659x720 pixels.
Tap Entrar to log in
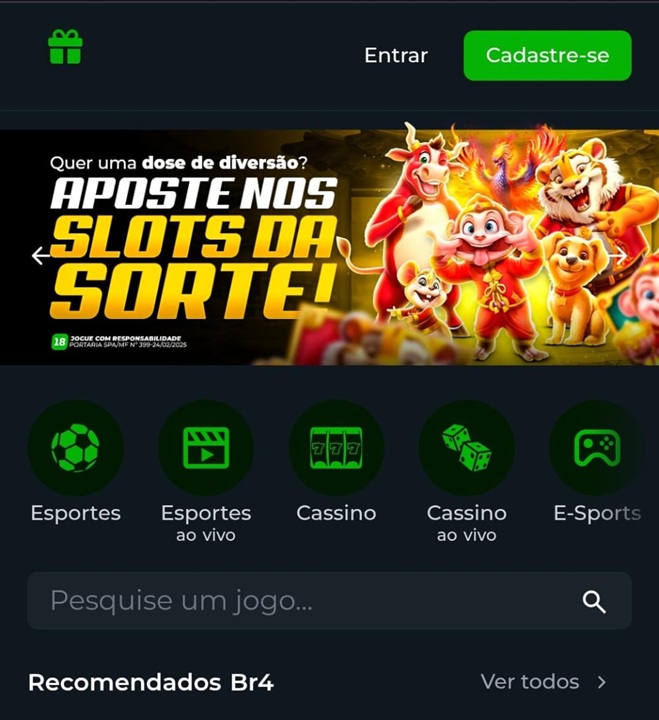click(x=395, y=56)
